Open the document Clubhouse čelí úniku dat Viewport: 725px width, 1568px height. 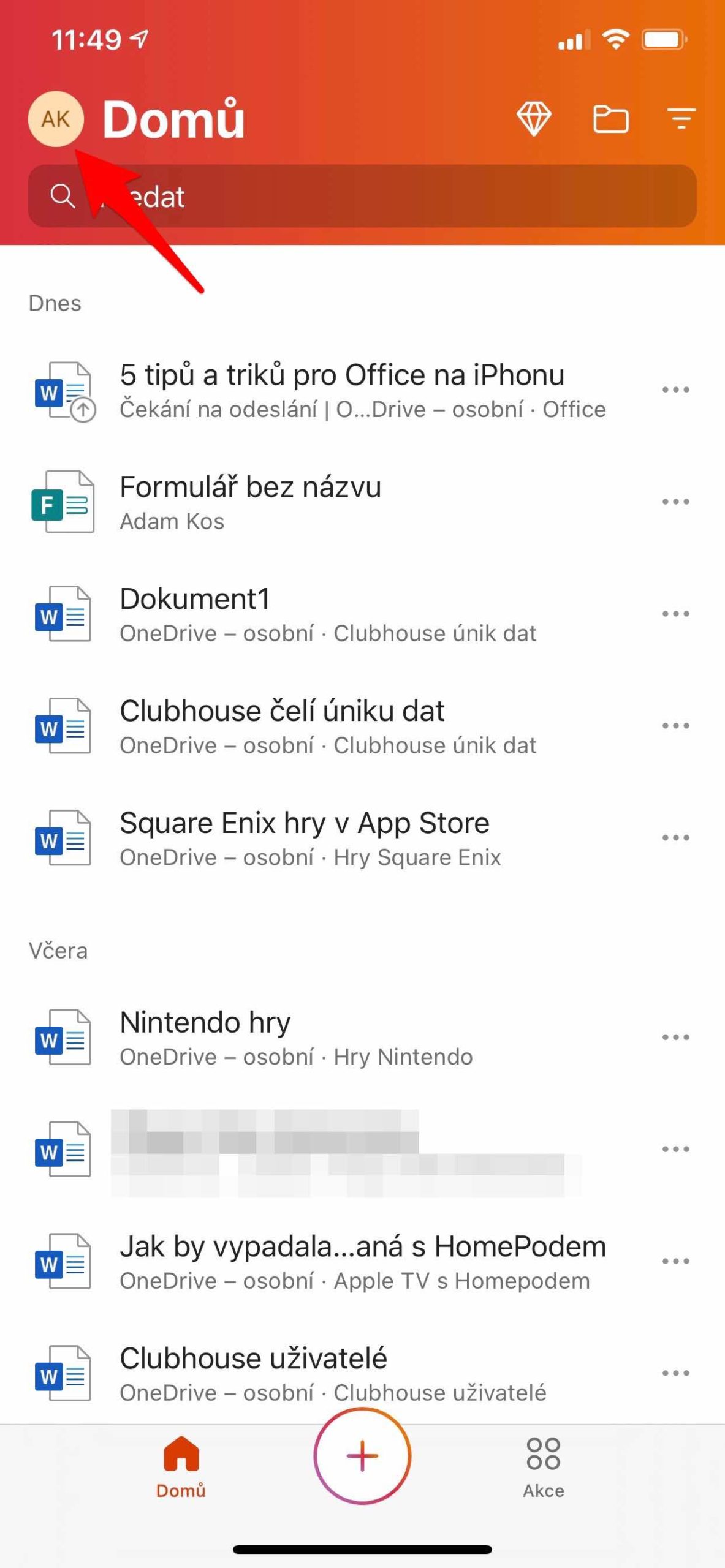(282, 710)
